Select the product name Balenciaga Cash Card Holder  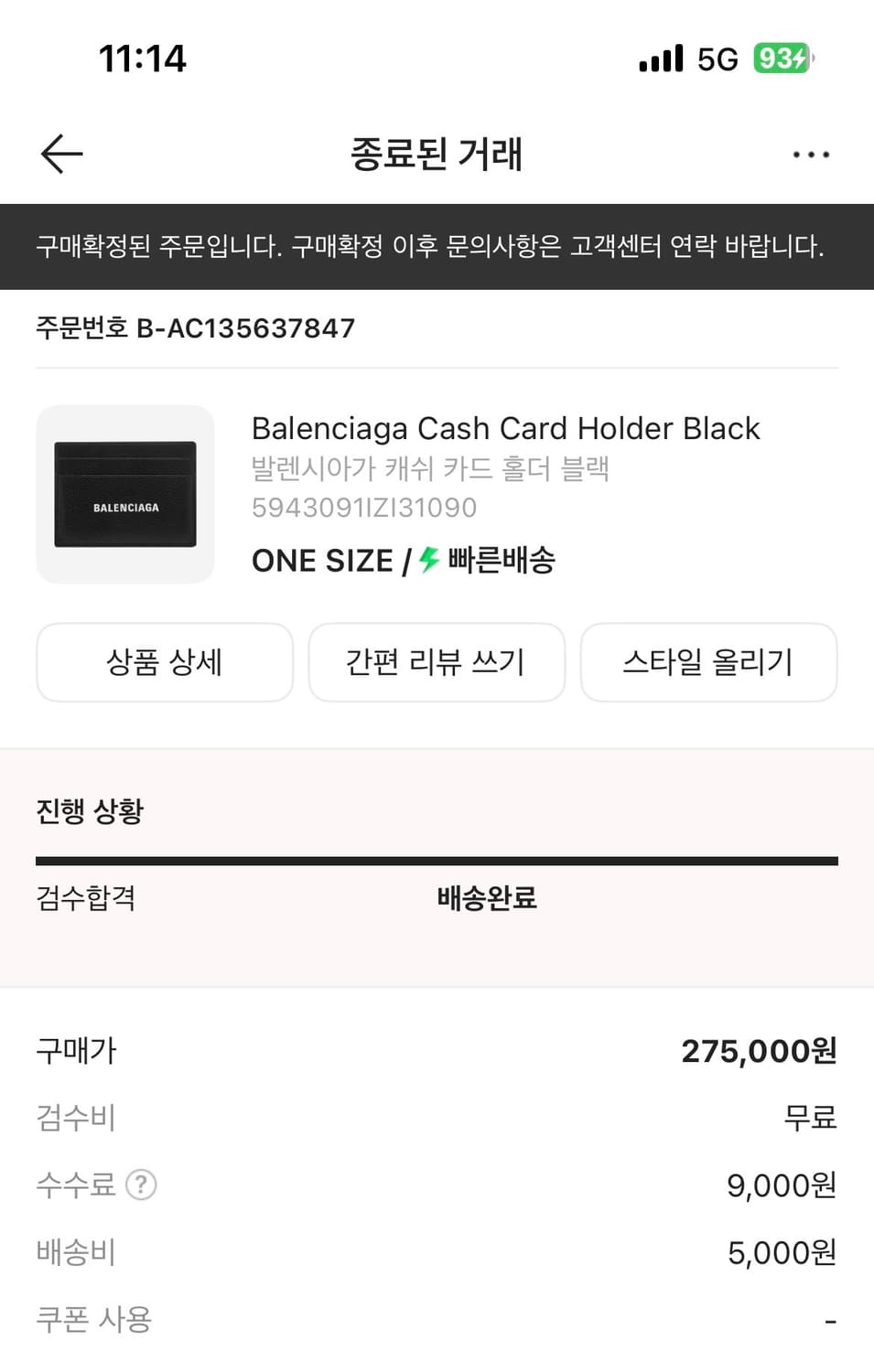tap(506, 427)
